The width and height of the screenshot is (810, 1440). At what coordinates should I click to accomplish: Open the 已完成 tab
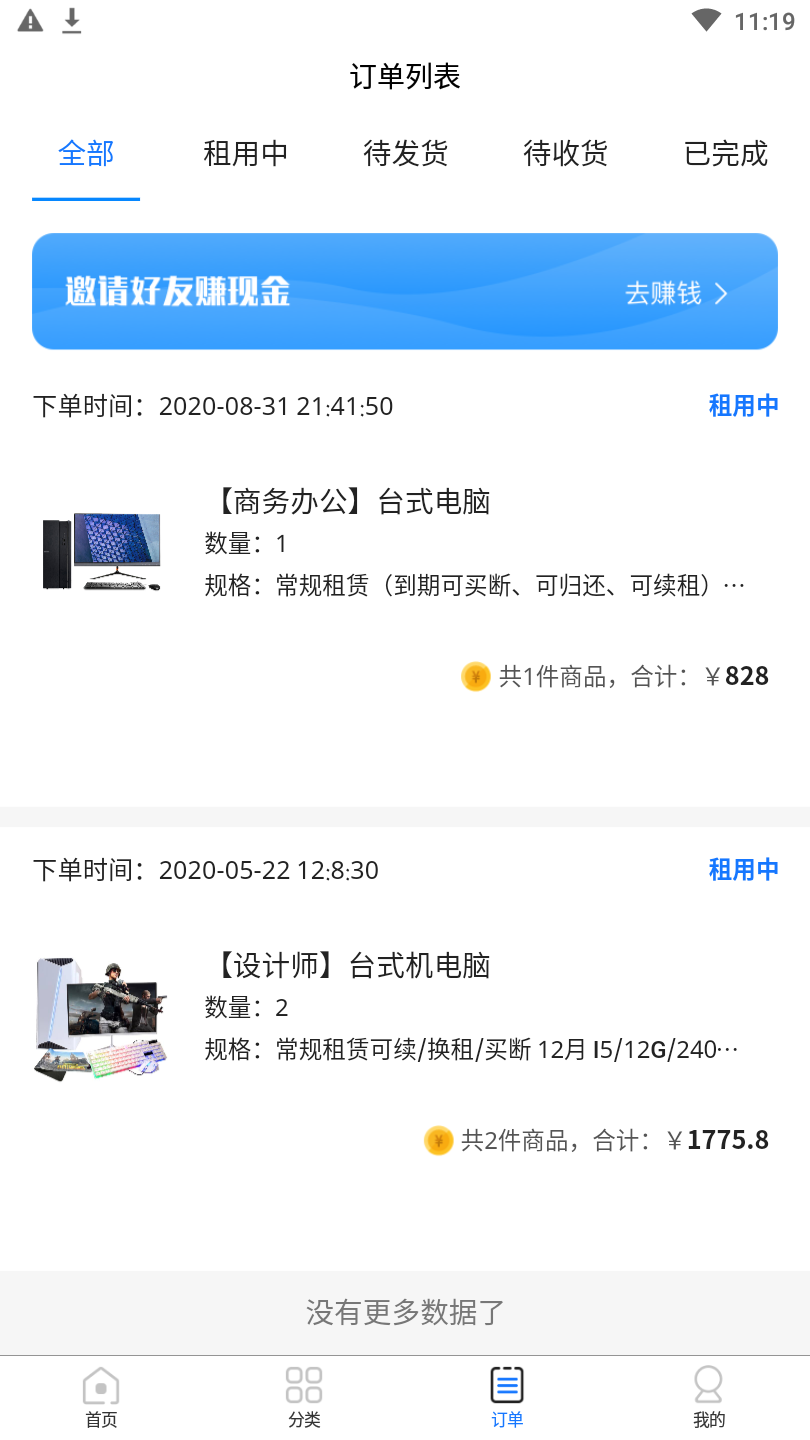pyautogui.click(x=725, y=154)
